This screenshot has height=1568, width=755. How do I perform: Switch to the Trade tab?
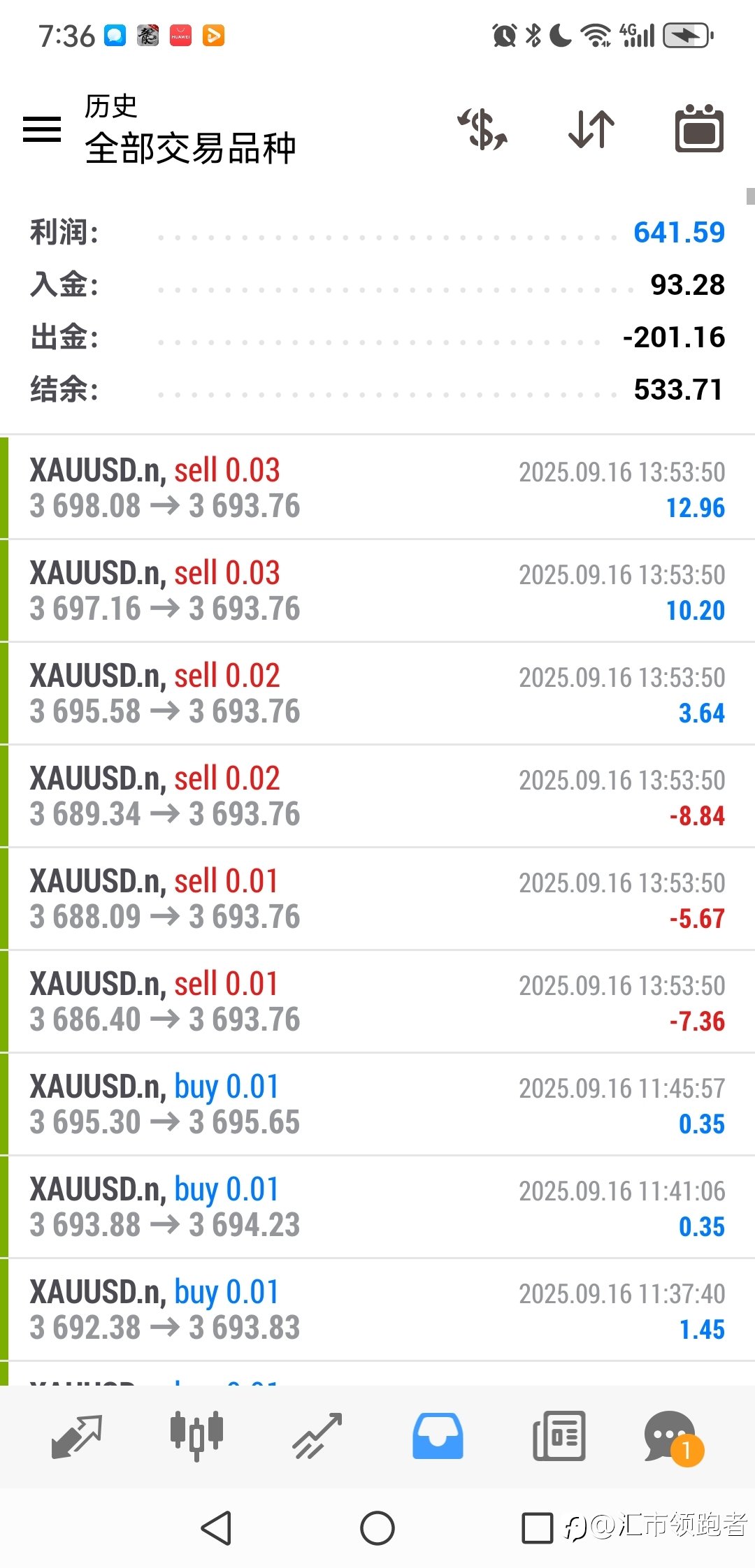(x=317, y=1437)
